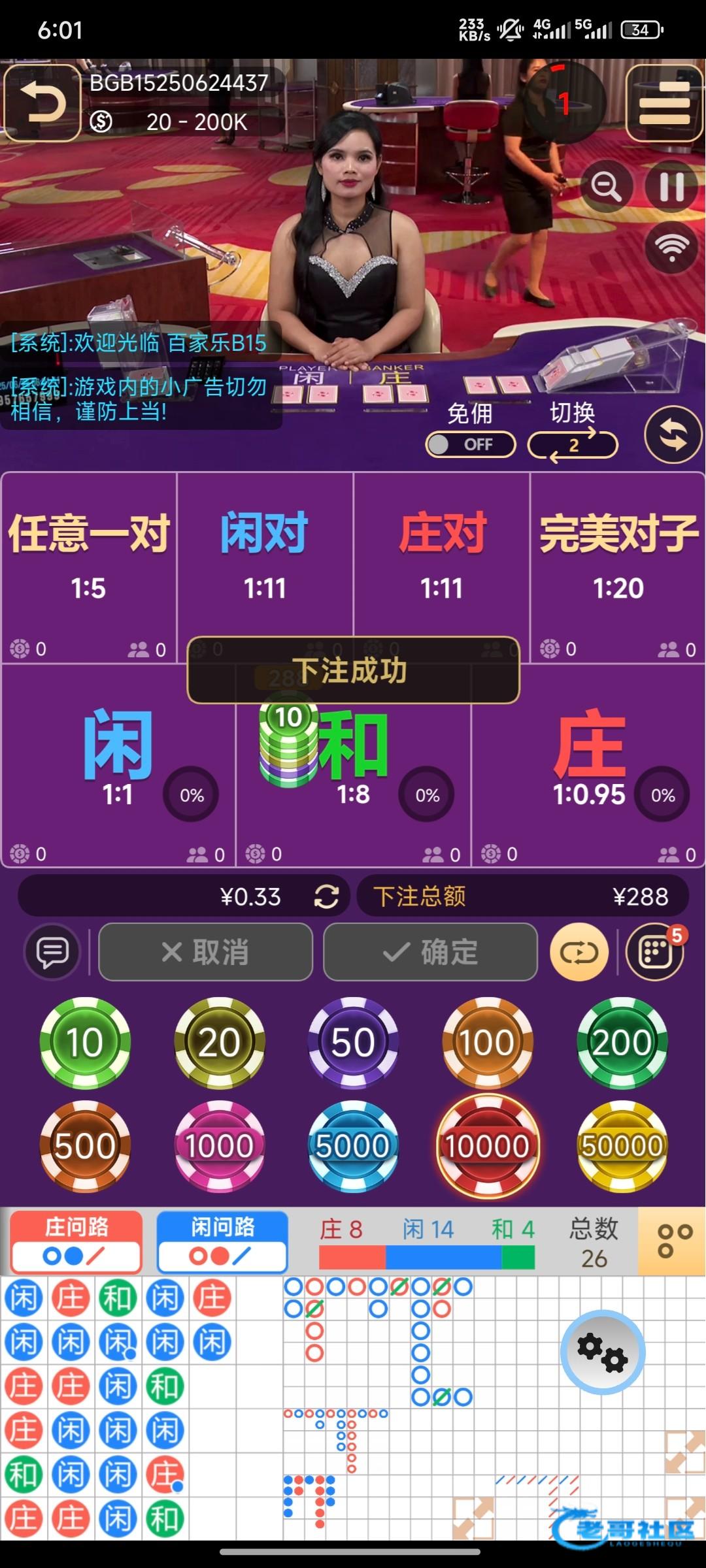Image resolution: width=706 pixels, height=1568 pixels.
Task: Refresh the balance amount
Action: [x=326, y=896]
